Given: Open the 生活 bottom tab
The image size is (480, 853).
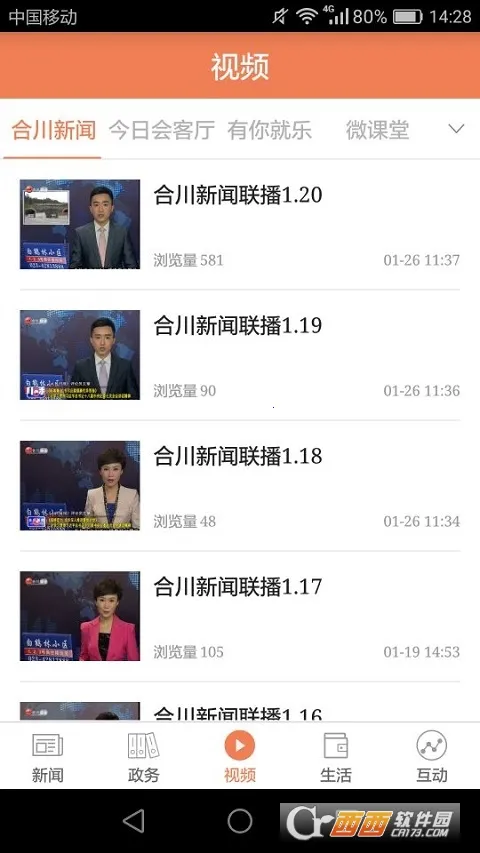Looking at the screenshot, I should pyautogui.click(x=335, y=757).
